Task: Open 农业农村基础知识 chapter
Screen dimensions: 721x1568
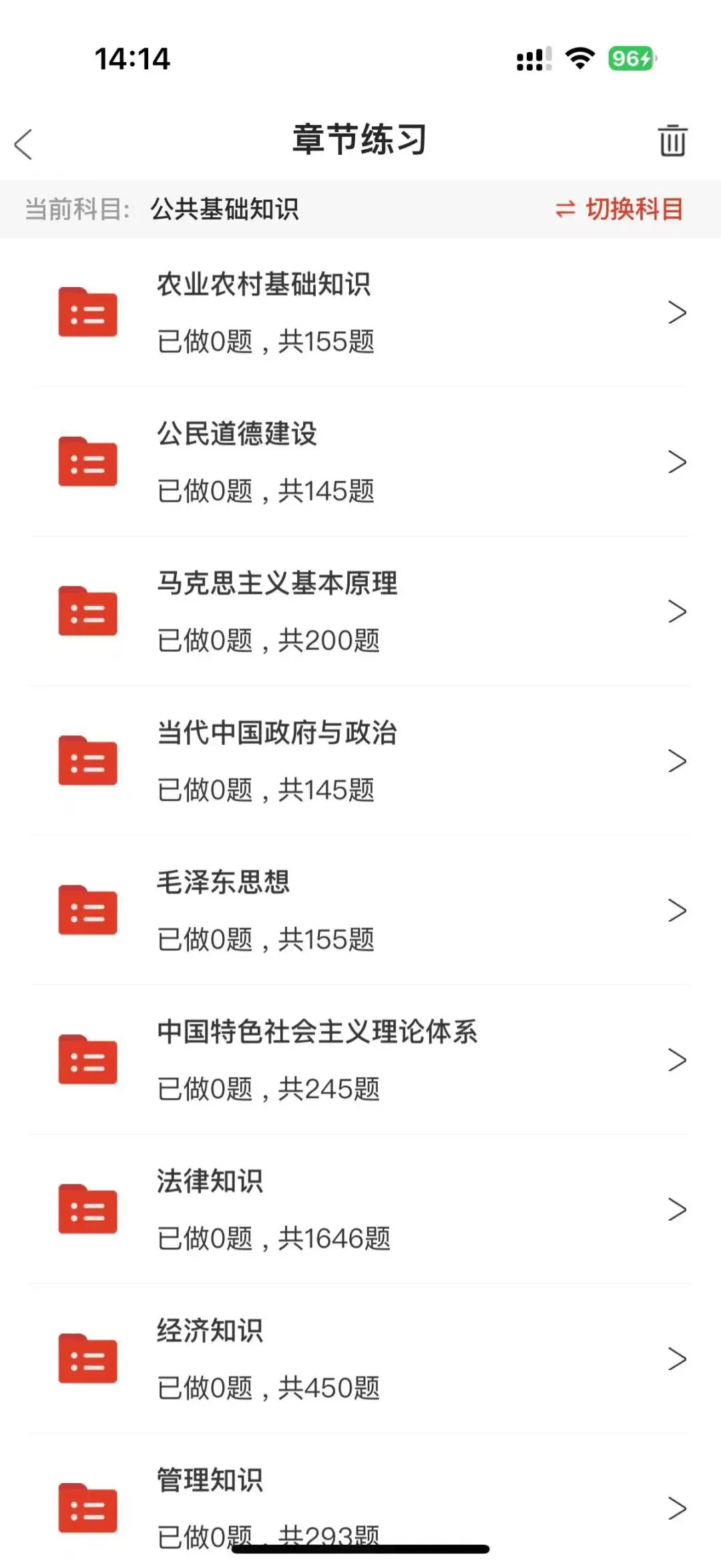Action: coord(360,313)
